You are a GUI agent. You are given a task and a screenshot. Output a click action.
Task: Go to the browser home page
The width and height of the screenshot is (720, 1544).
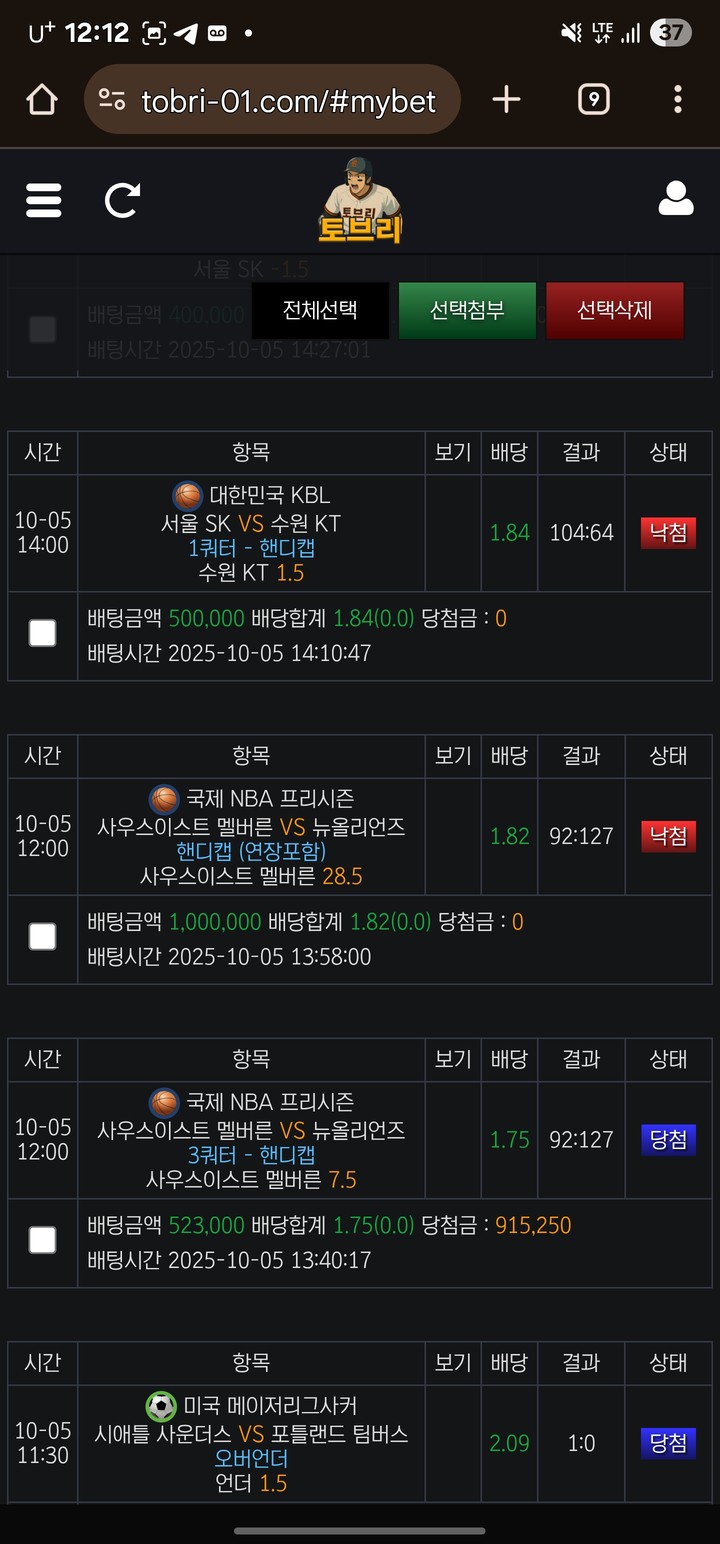pyautogui.click(x=42, y=99)
